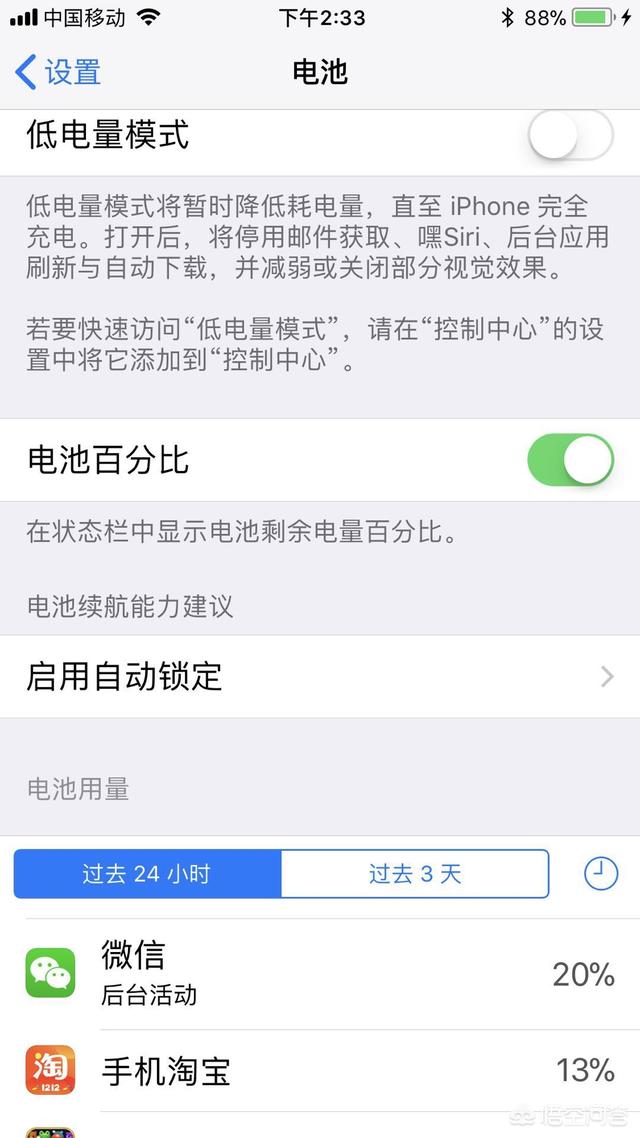Open the 微信 battery usage row
The image size is (640, 1138).
pos(320,974)
